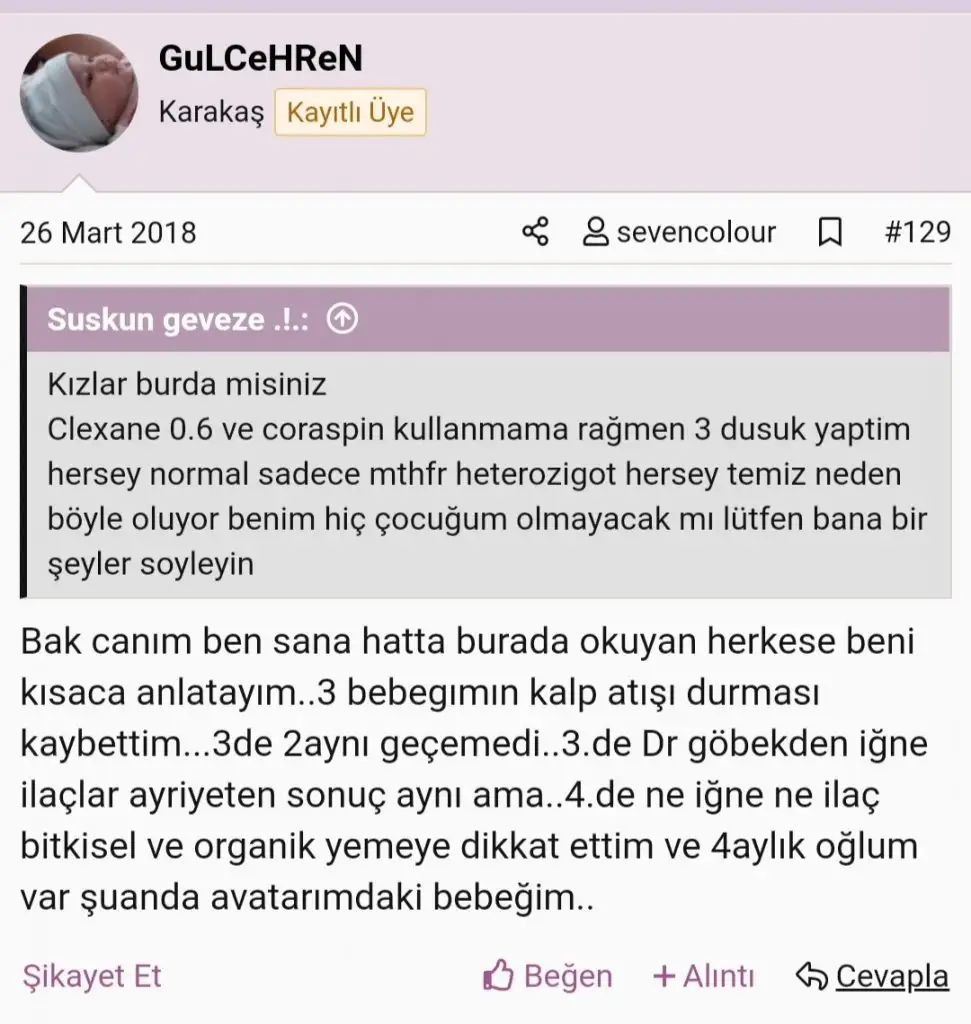Image resolution: width=971 pixels, height=1024 pixels.
Task: Quote this post with Alıntı
Action: tap(703, 976)
